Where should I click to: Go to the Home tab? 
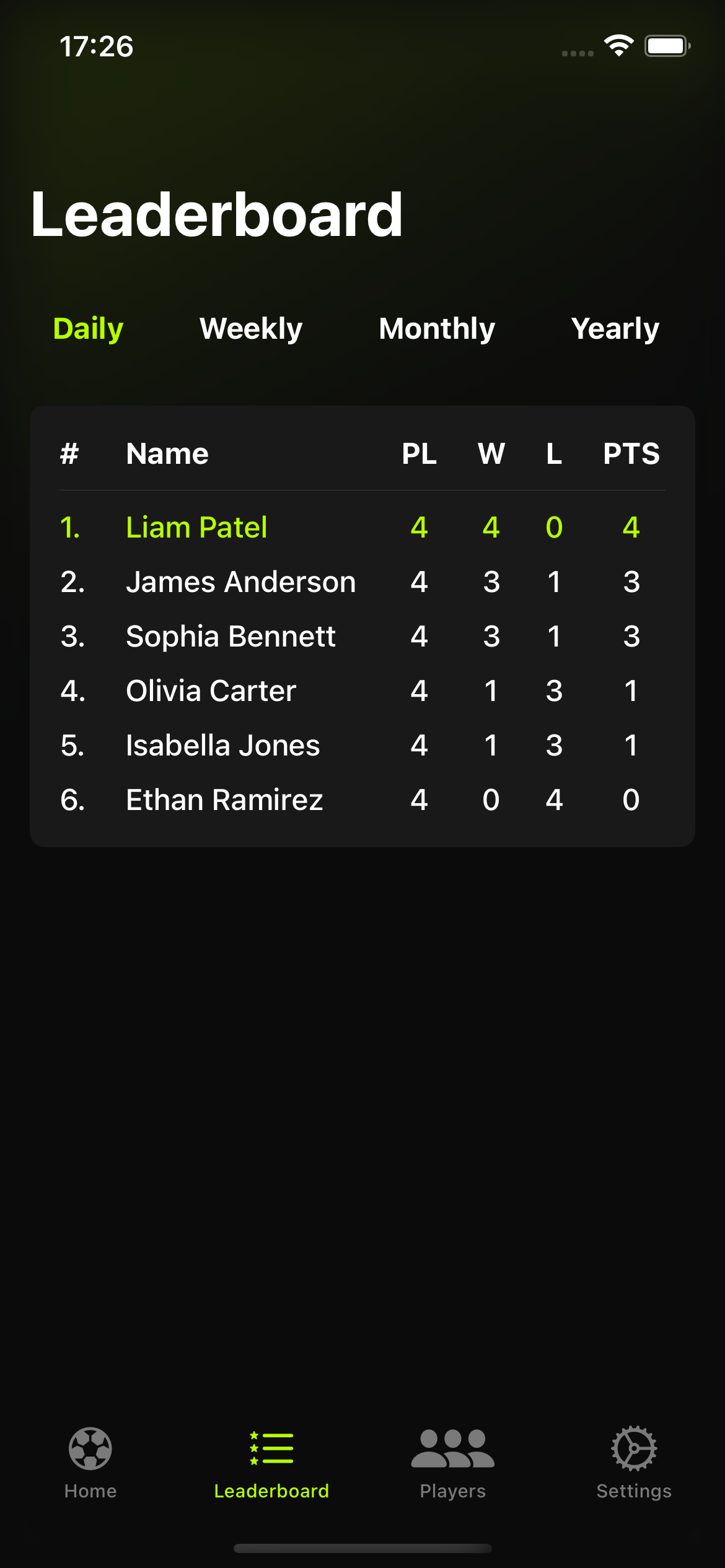(x=90, y=1463)
